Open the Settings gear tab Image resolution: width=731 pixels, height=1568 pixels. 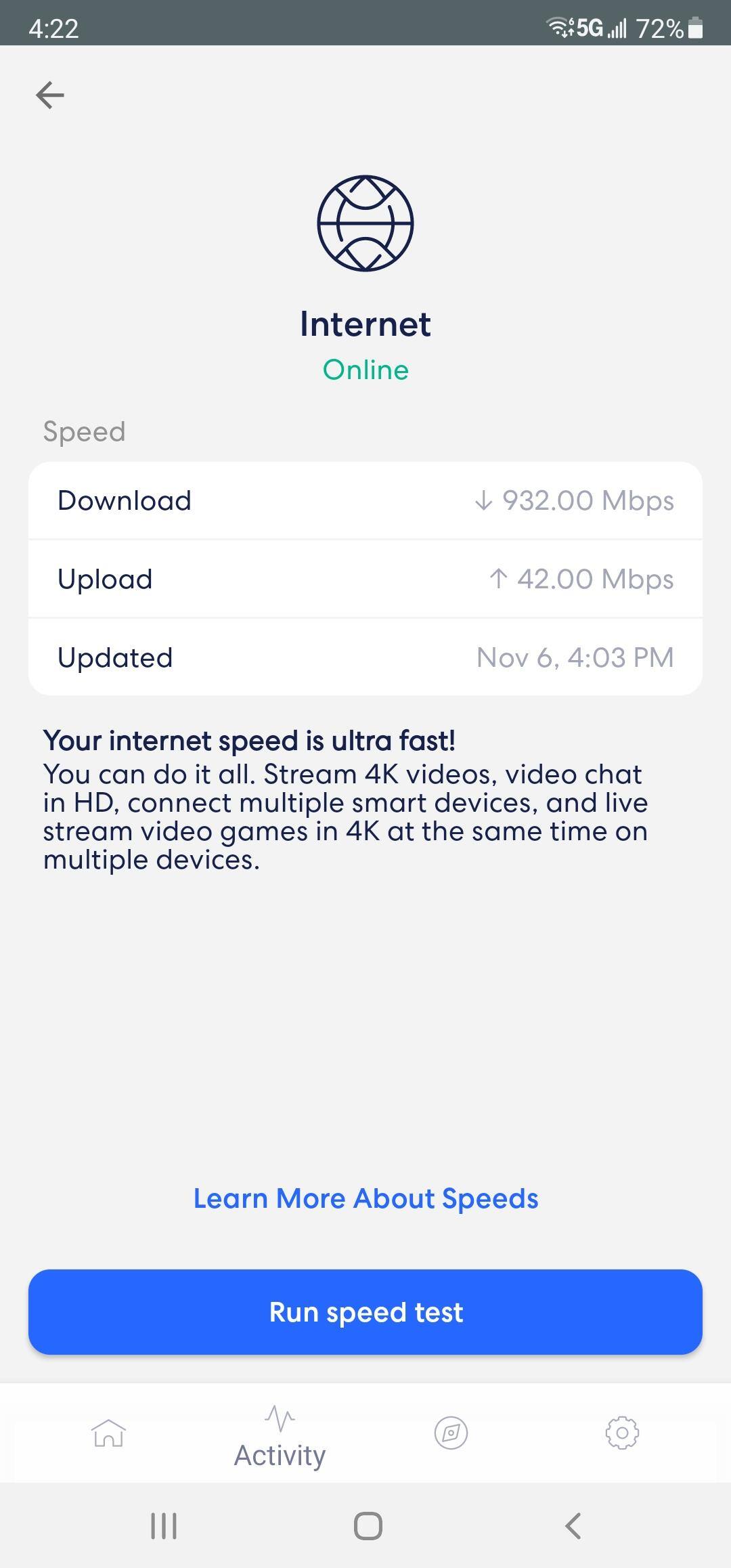[x=622, y=1433]
